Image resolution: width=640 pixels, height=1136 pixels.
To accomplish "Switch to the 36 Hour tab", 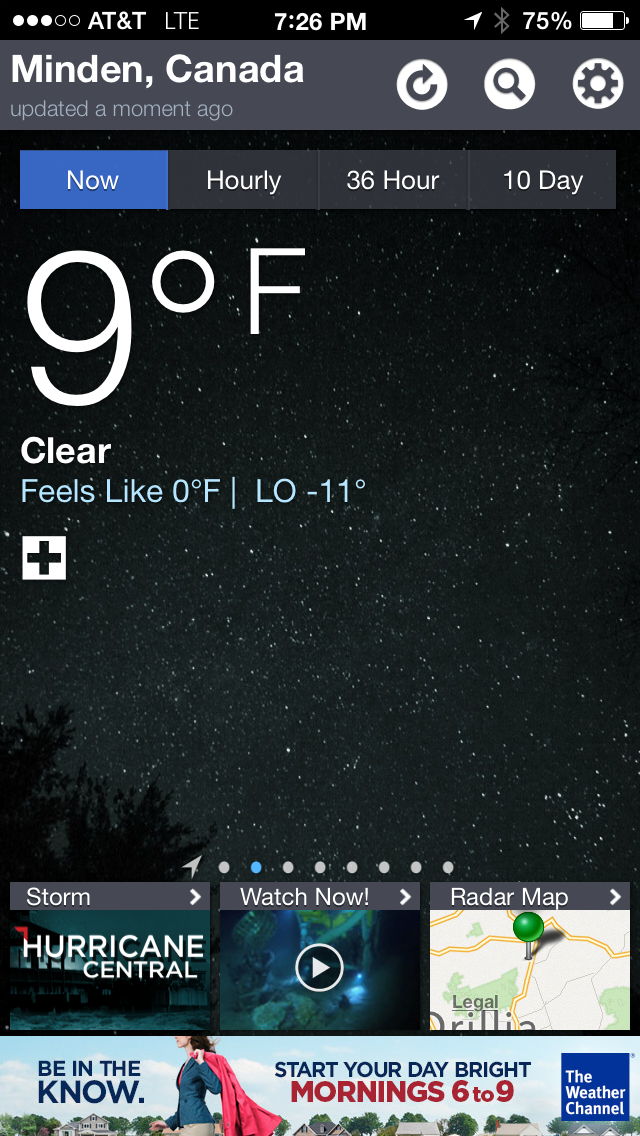I will click(x=392, y=180).
